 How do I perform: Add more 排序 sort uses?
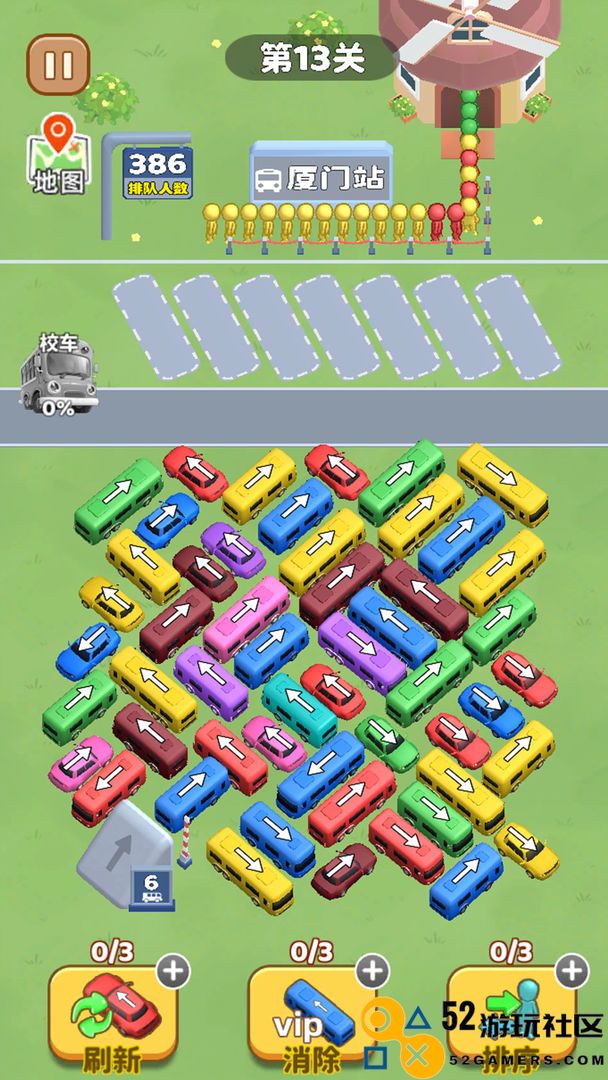[572, 972]
